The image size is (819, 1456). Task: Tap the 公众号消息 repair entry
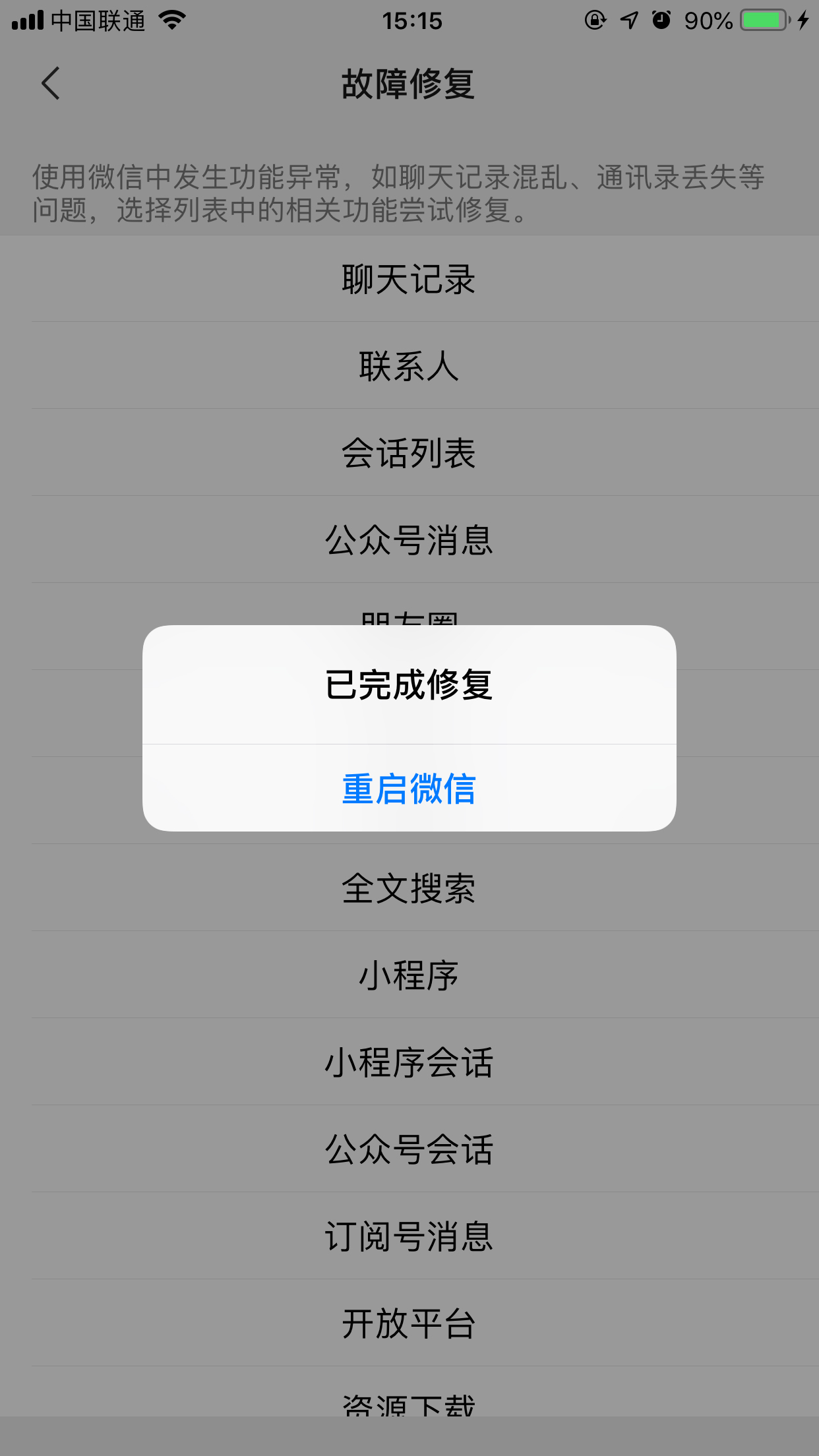coord(409,539)
